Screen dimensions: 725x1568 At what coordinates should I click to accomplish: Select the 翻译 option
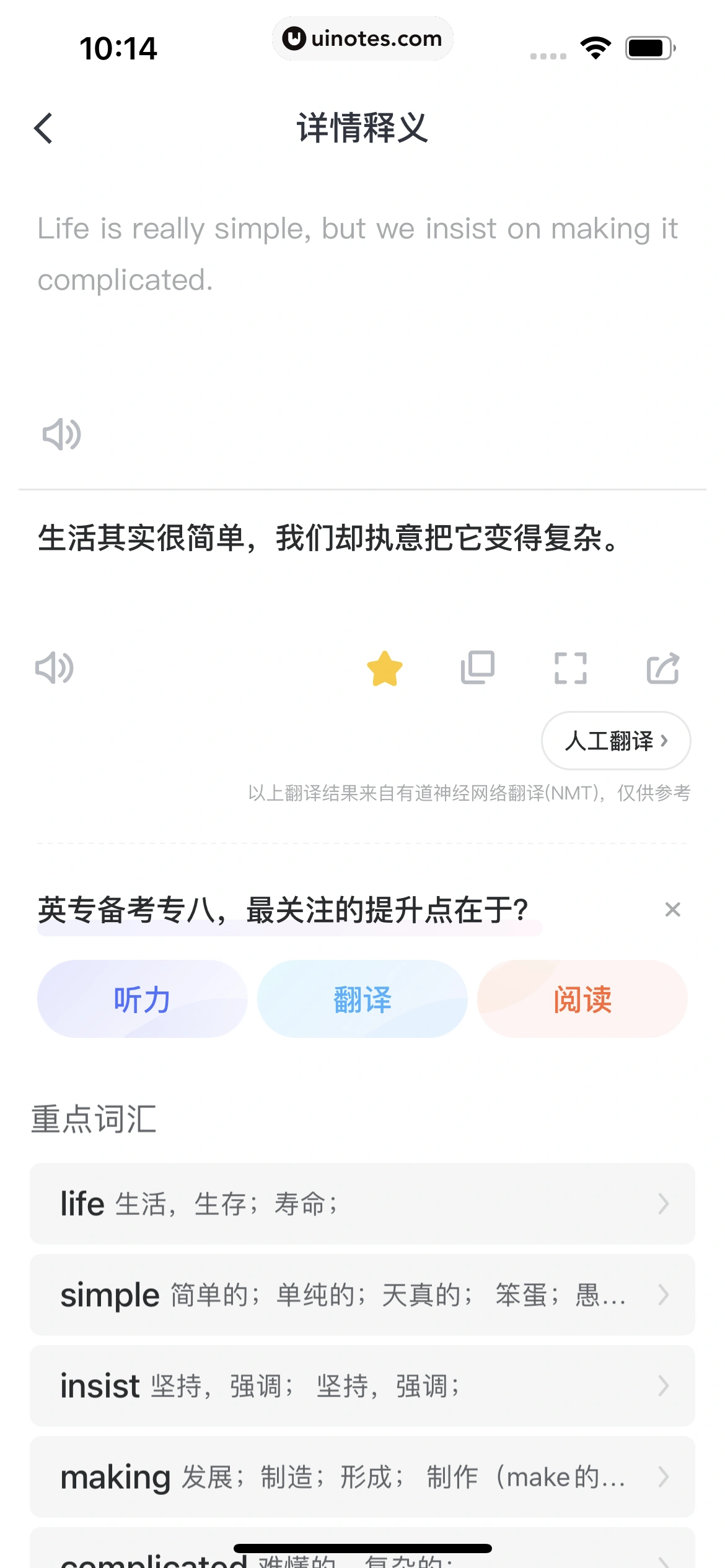362,999
